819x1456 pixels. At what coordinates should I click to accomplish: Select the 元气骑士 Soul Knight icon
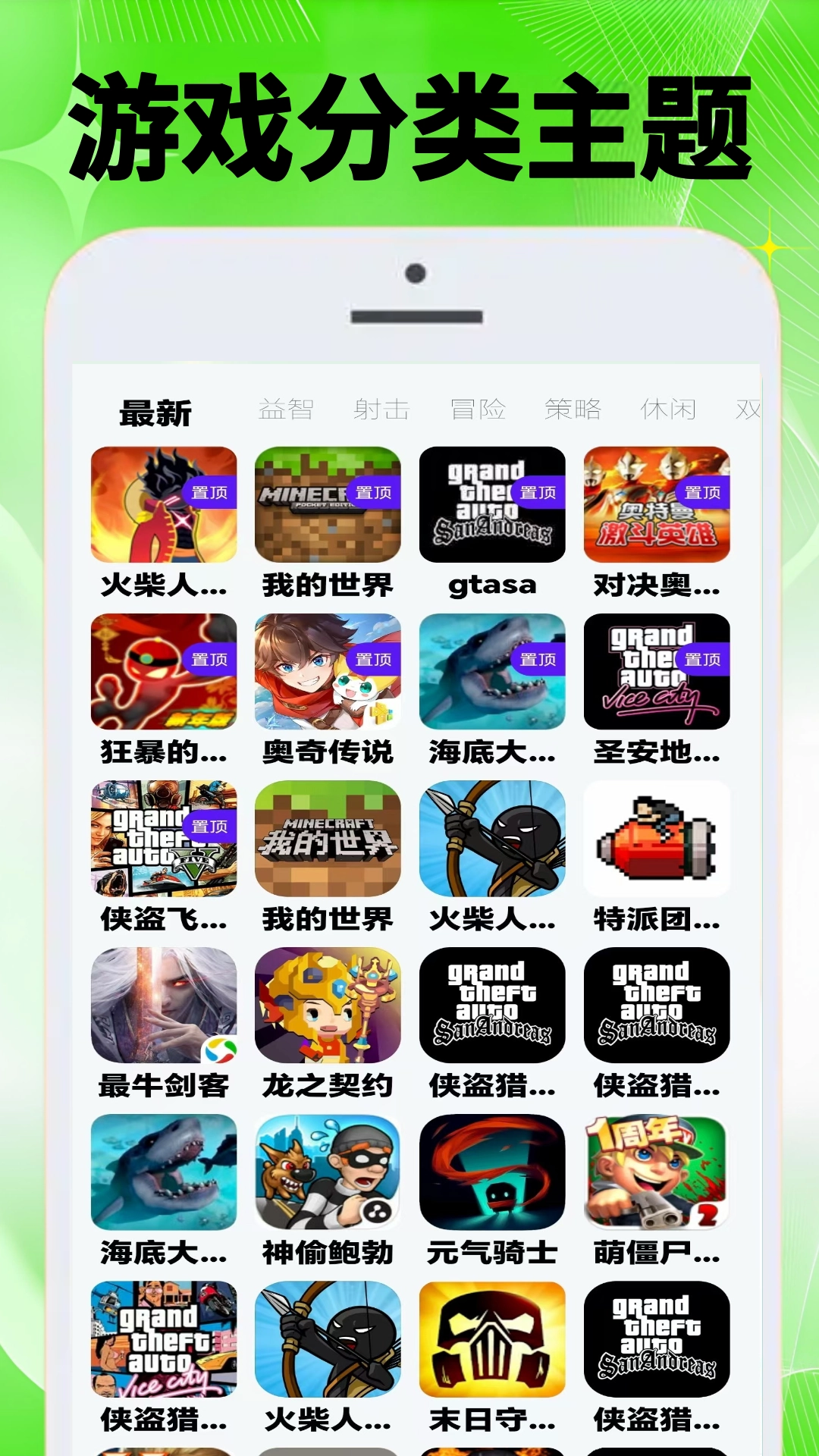tap(491, 1174)
